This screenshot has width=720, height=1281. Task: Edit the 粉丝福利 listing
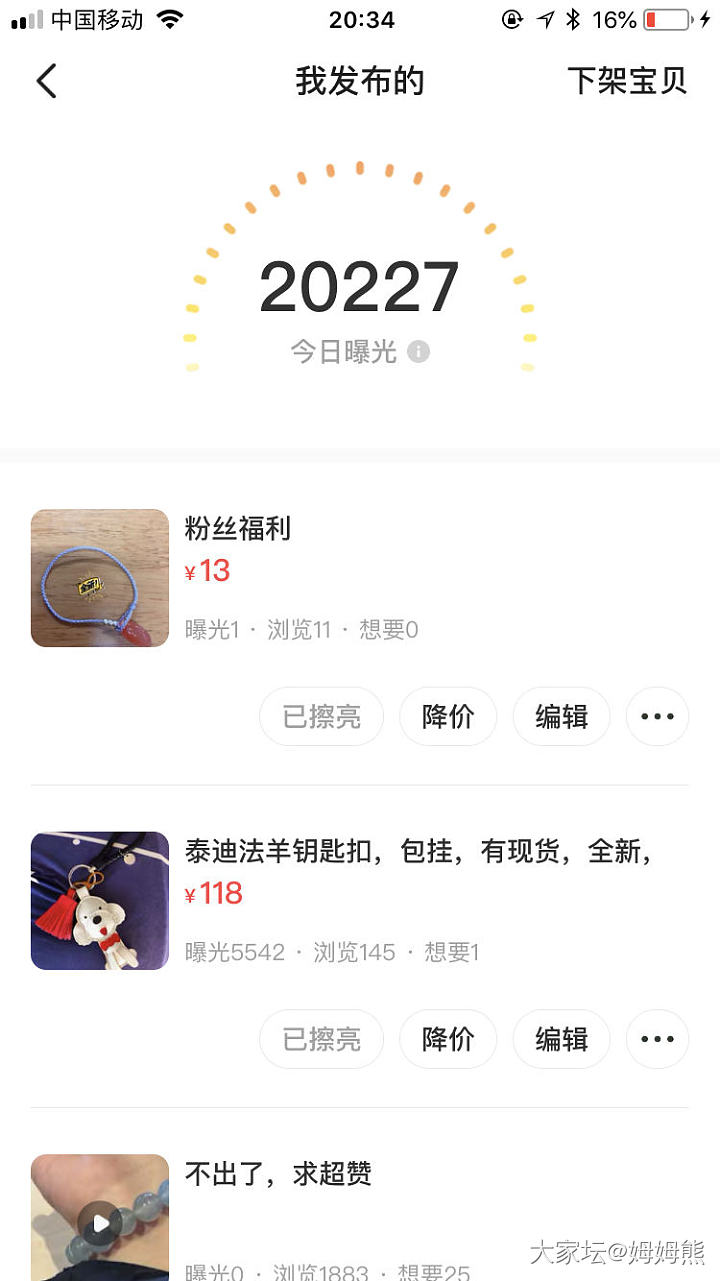pyautogui.click(x=561, y=716)
